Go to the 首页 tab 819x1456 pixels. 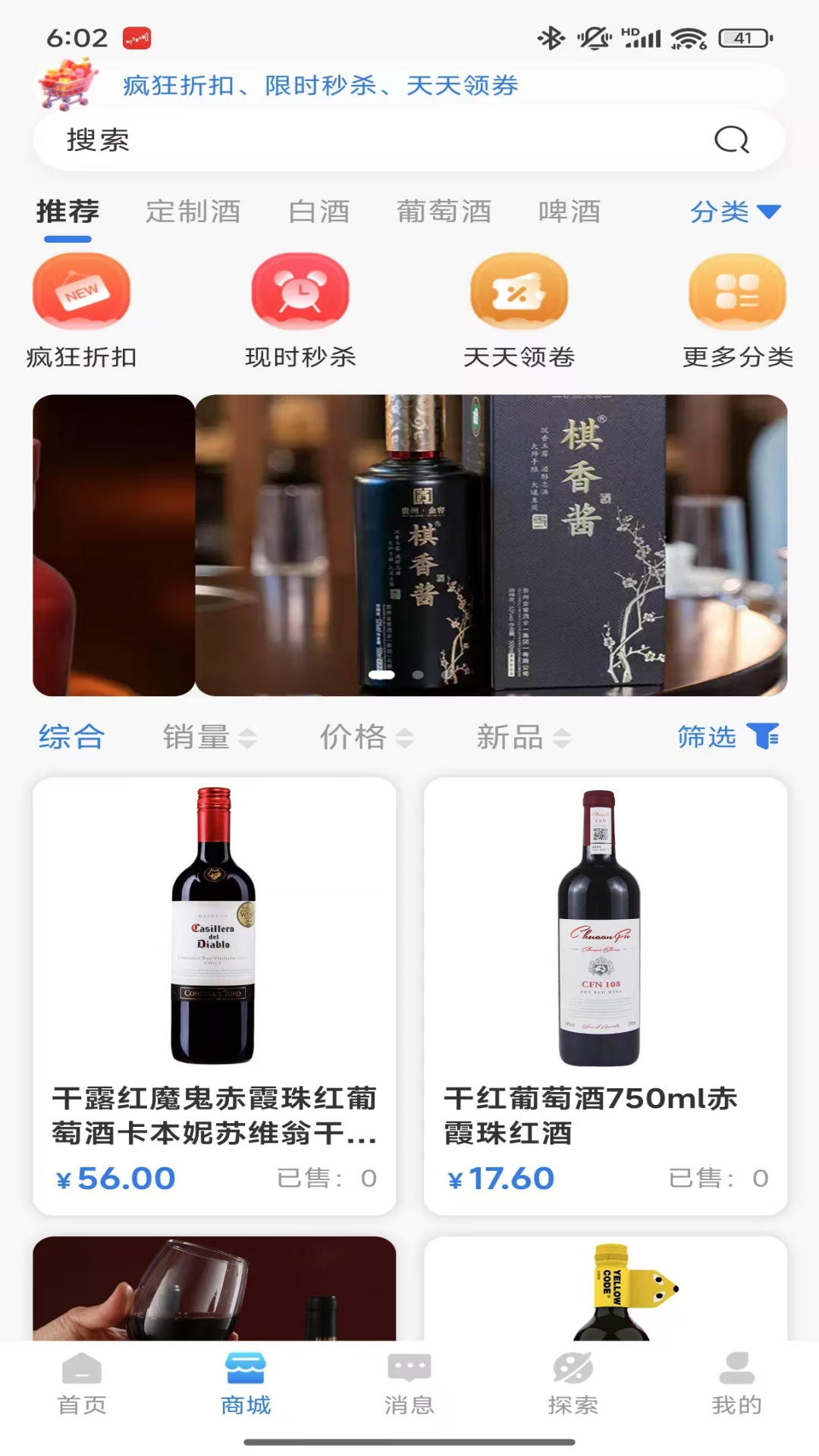click(82, 1384)
